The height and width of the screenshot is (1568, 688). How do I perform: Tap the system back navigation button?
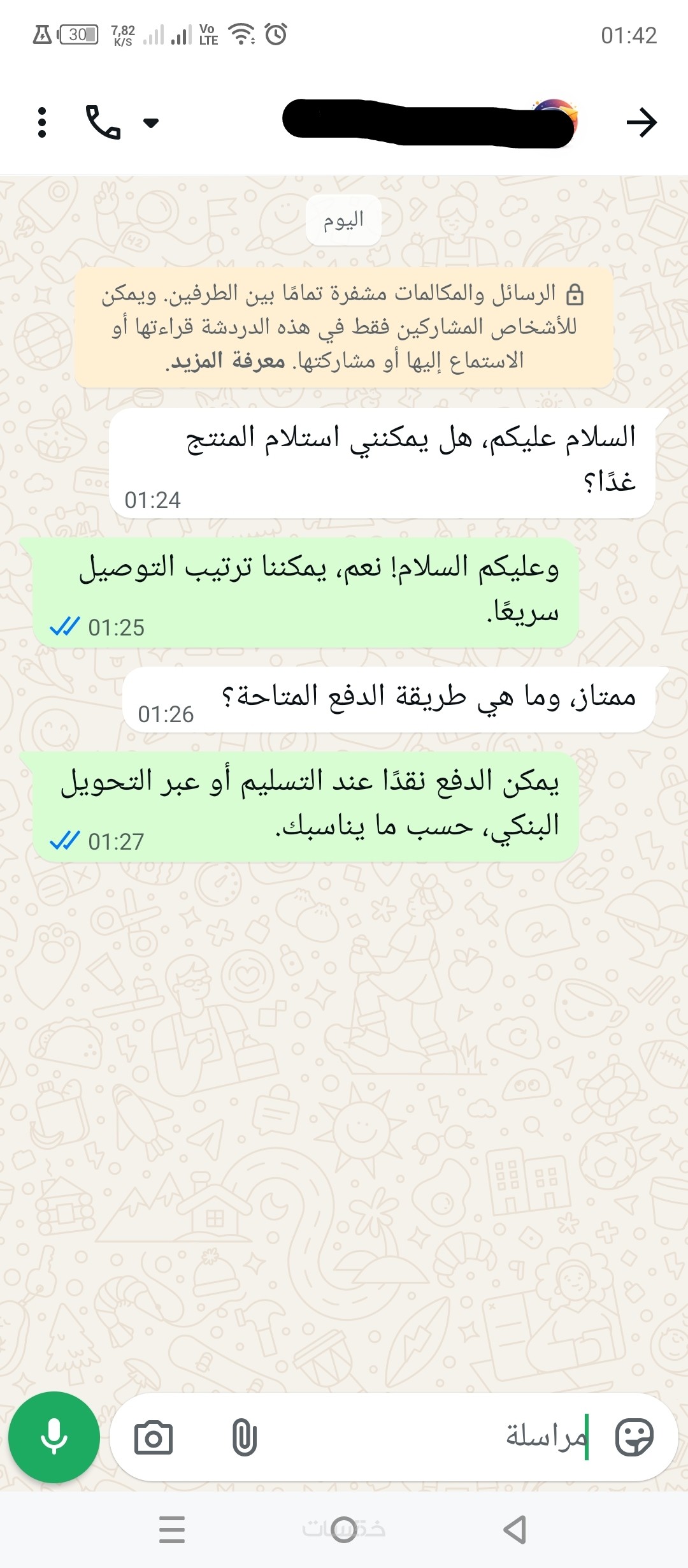515,1530
